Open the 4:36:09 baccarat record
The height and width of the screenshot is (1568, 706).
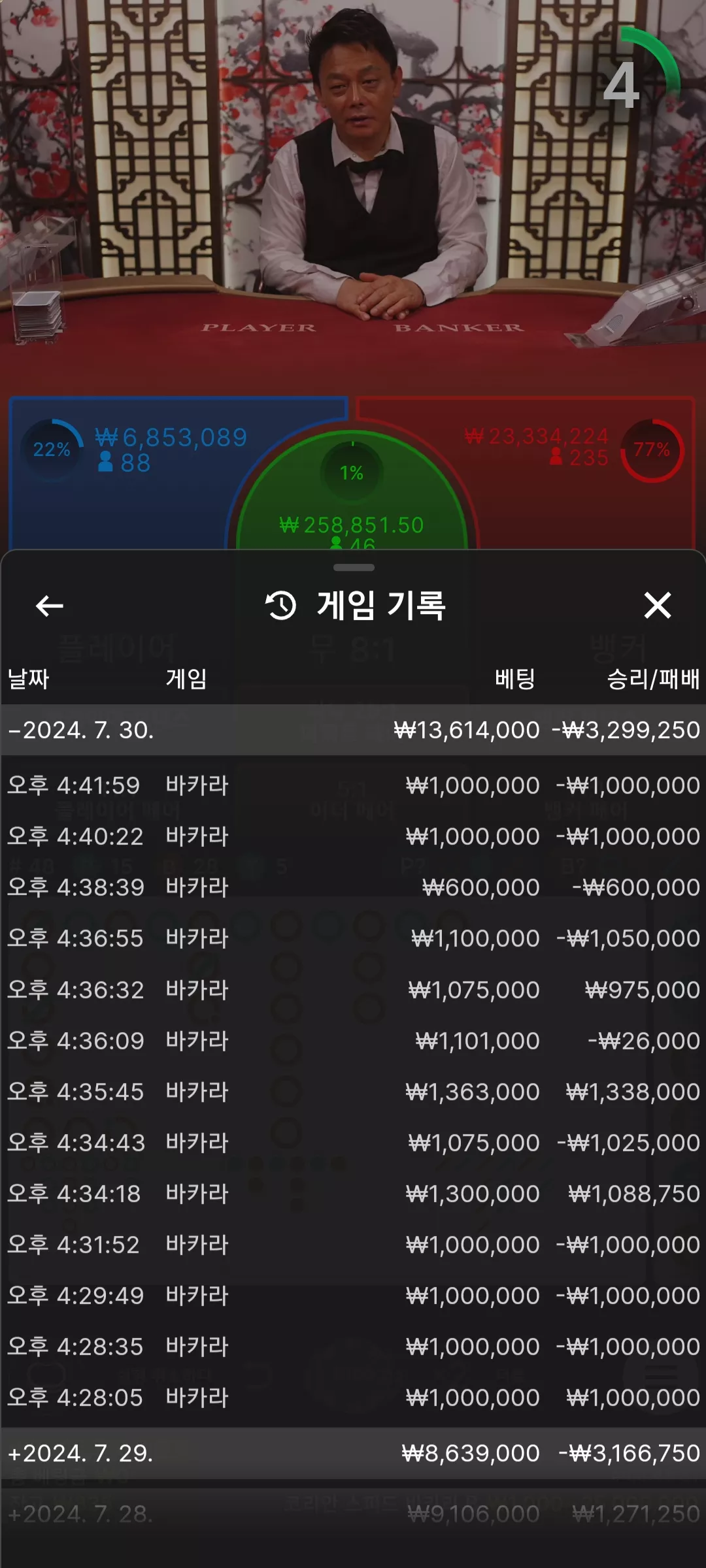[x=353, y=1040]
